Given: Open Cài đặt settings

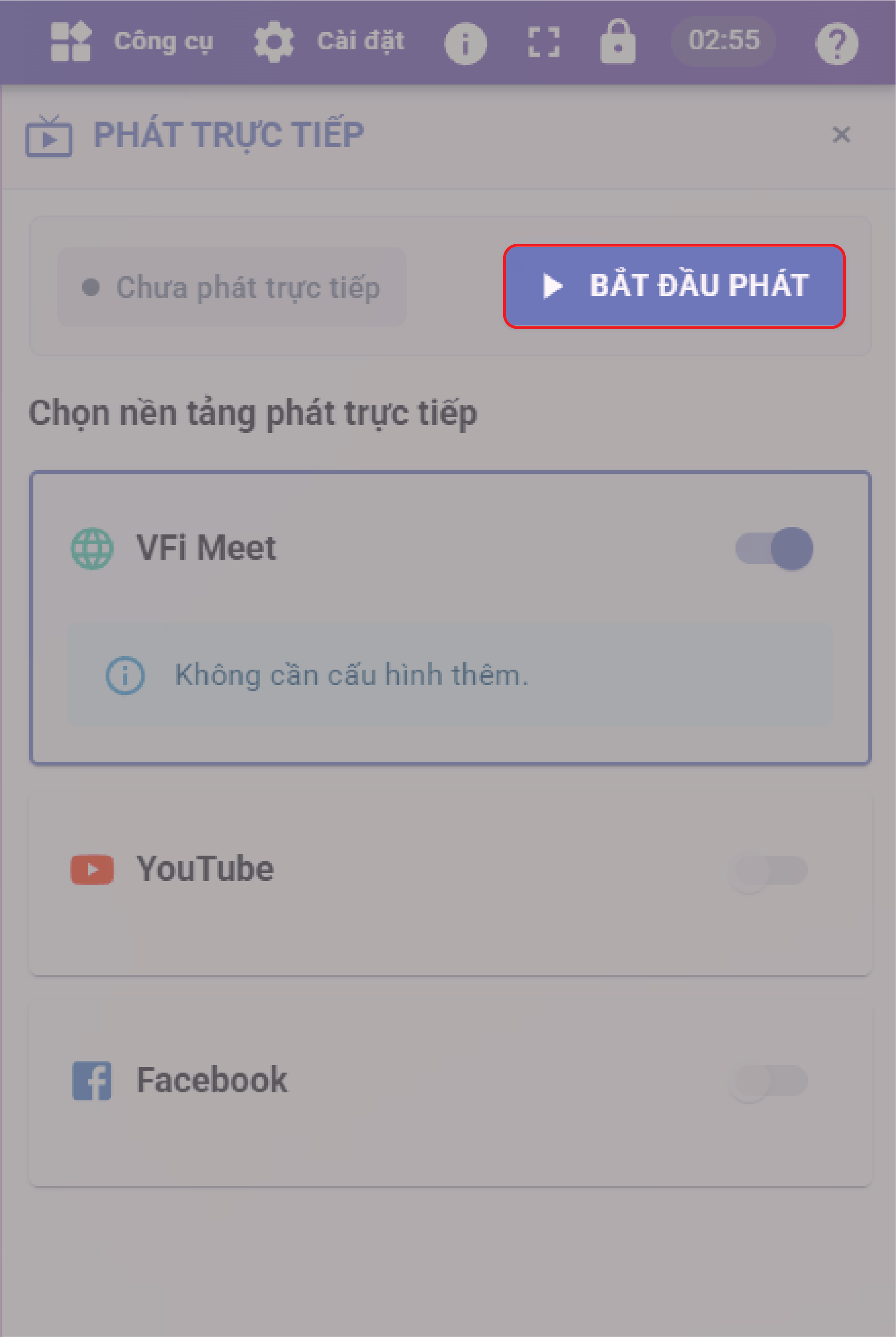Looking at the screenshot, I should click(329, 41).
